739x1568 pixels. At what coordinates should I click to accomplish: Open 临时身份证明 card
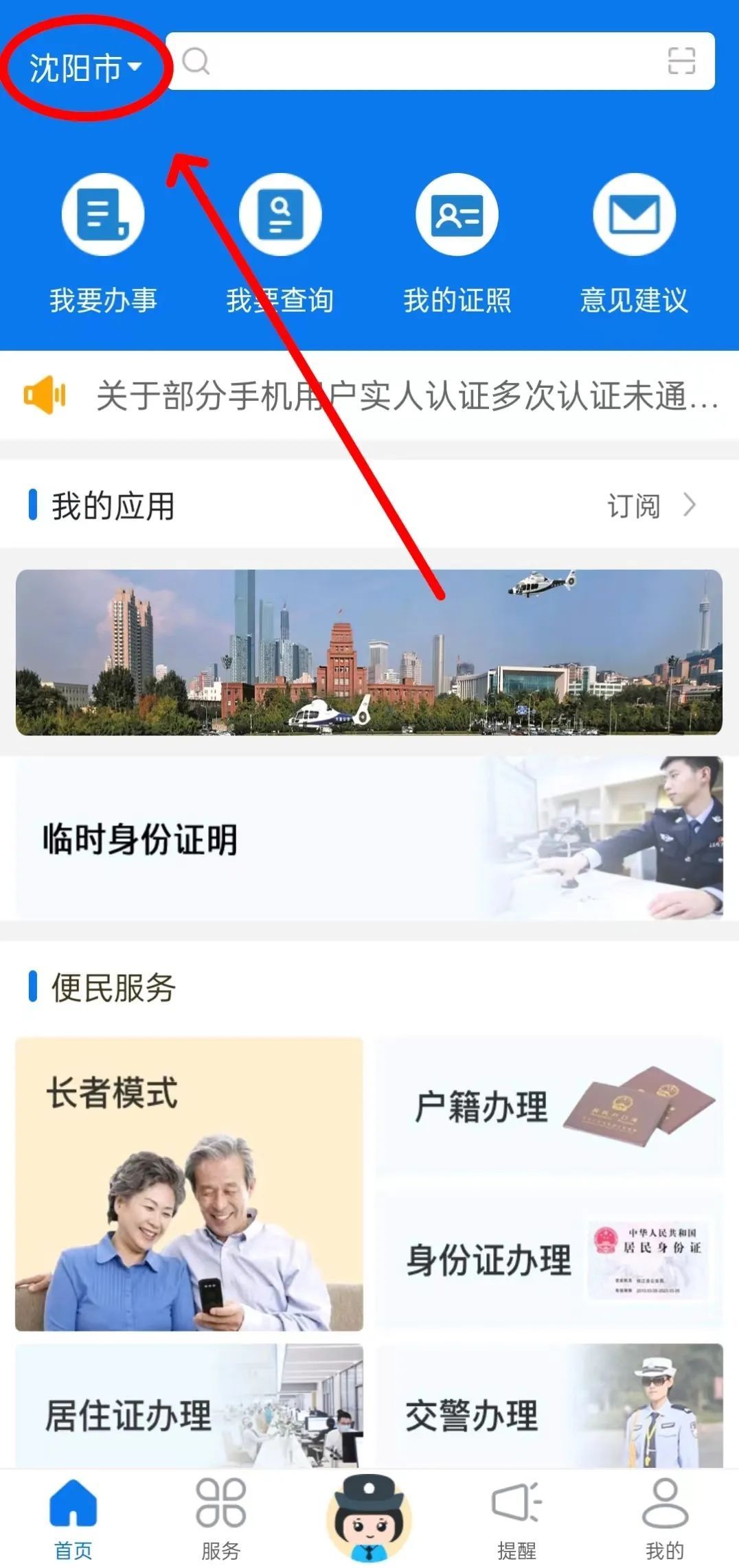click(369, 838)
